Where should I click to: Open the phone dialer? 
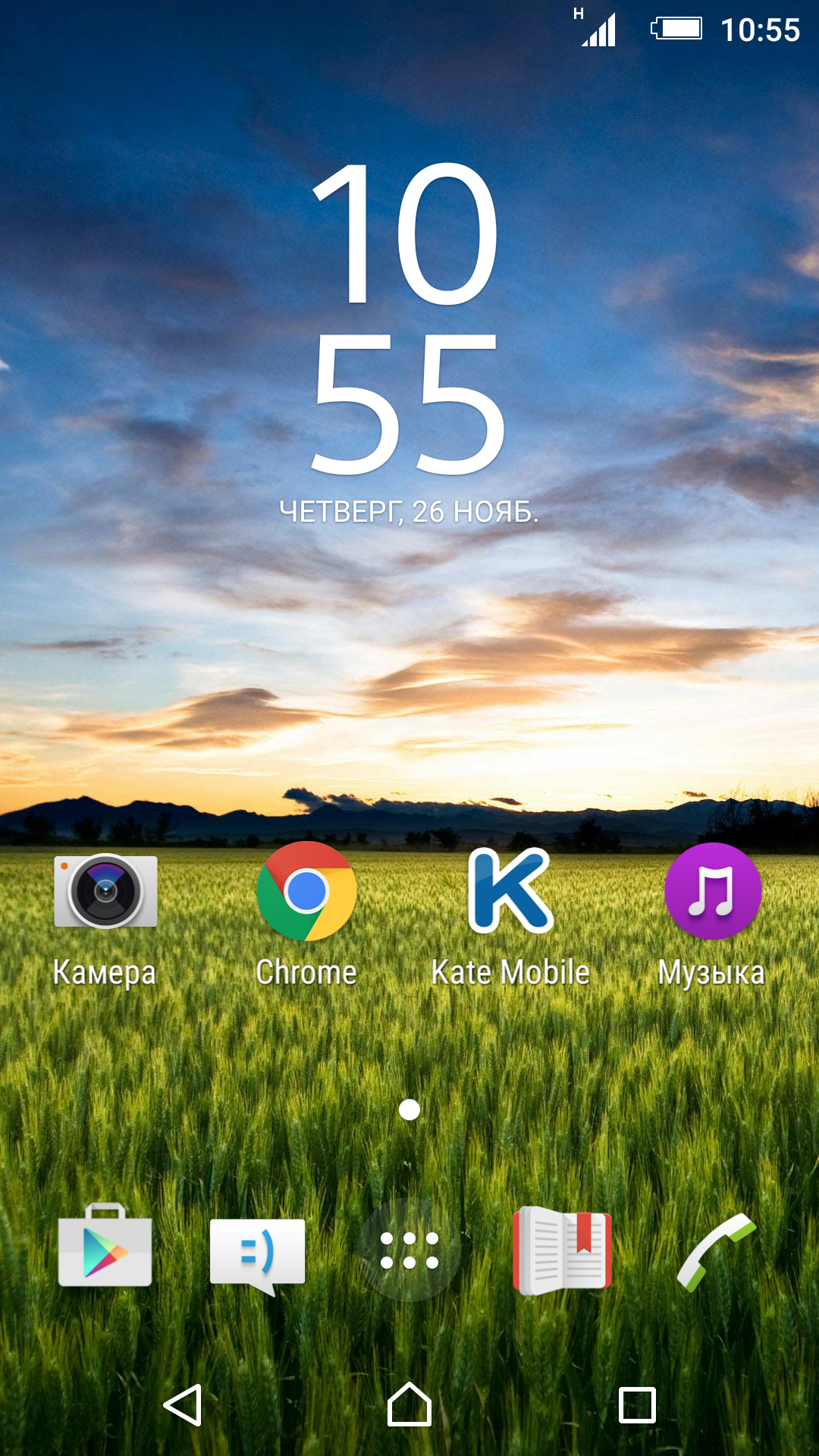[714, 1251]
